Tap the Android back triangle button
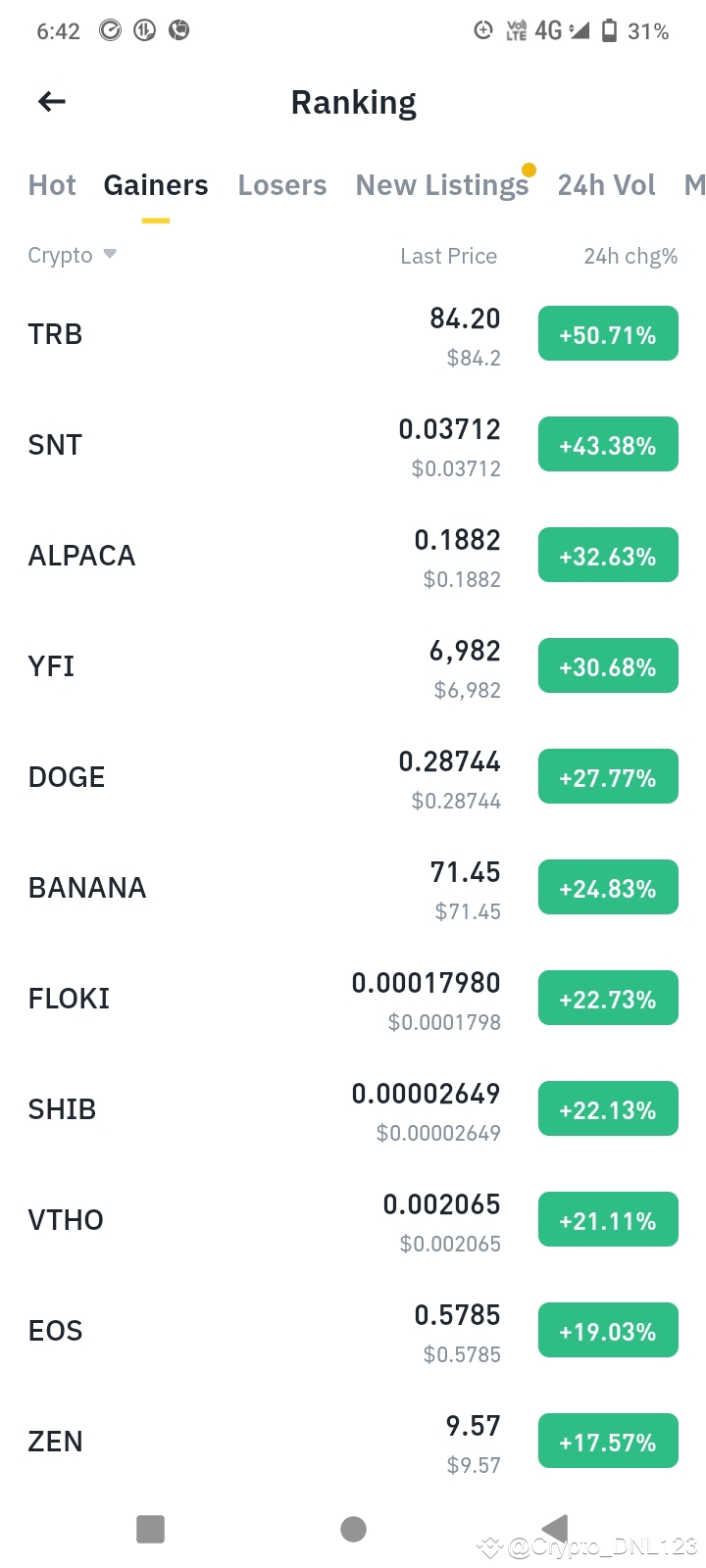 555,1529
